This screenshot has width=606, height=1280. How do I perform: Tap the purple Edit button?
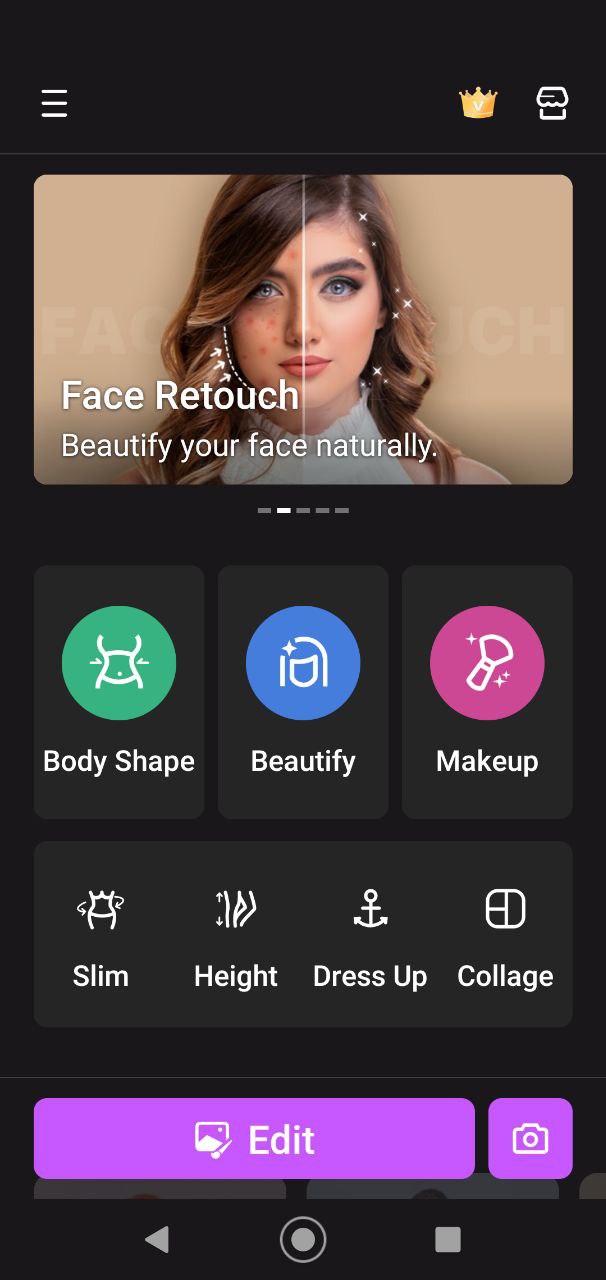pos(254,1139)
